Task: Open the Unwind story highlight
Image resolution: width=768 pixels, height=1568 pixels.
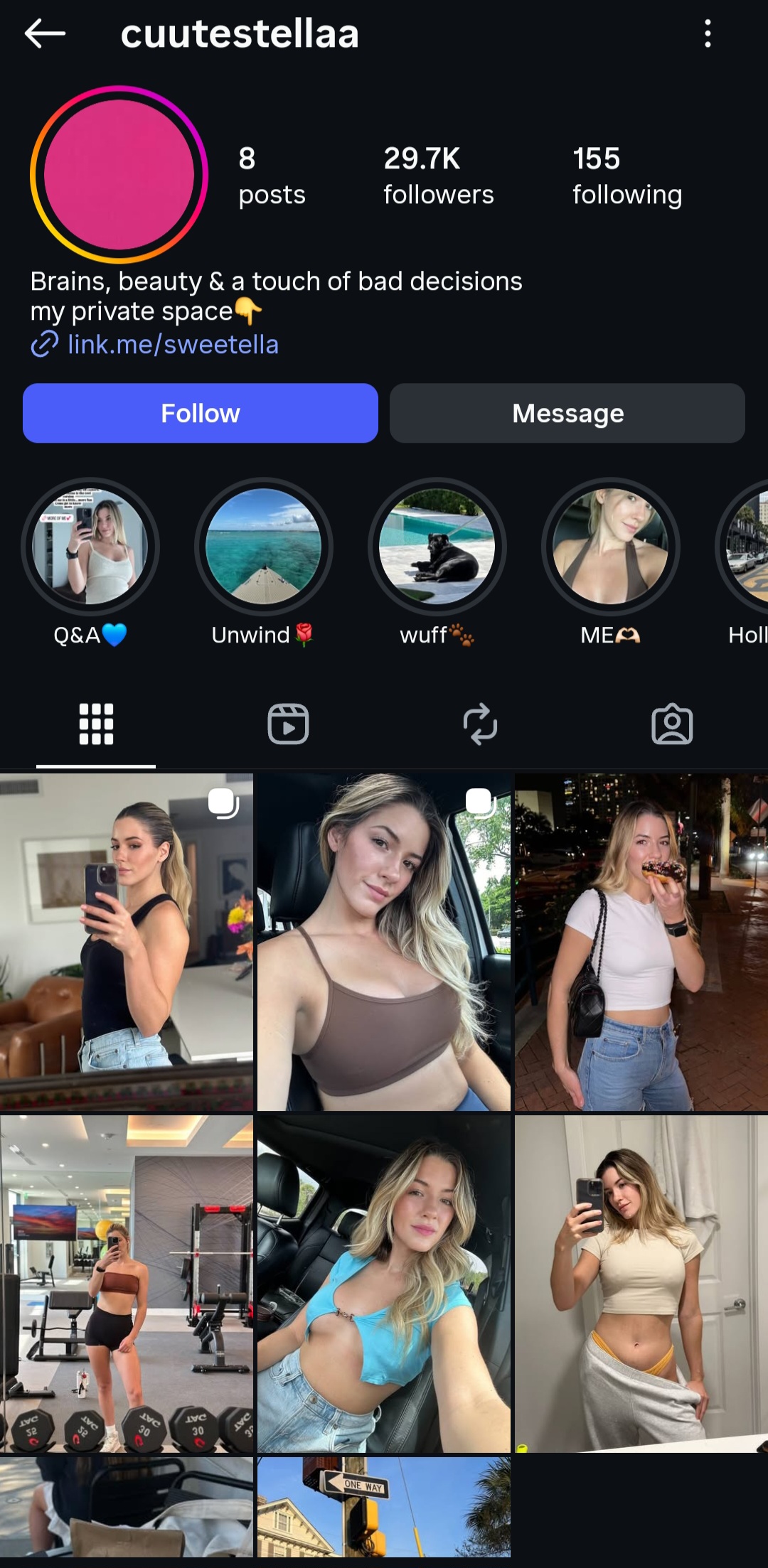Action: (x=263, y=547)
